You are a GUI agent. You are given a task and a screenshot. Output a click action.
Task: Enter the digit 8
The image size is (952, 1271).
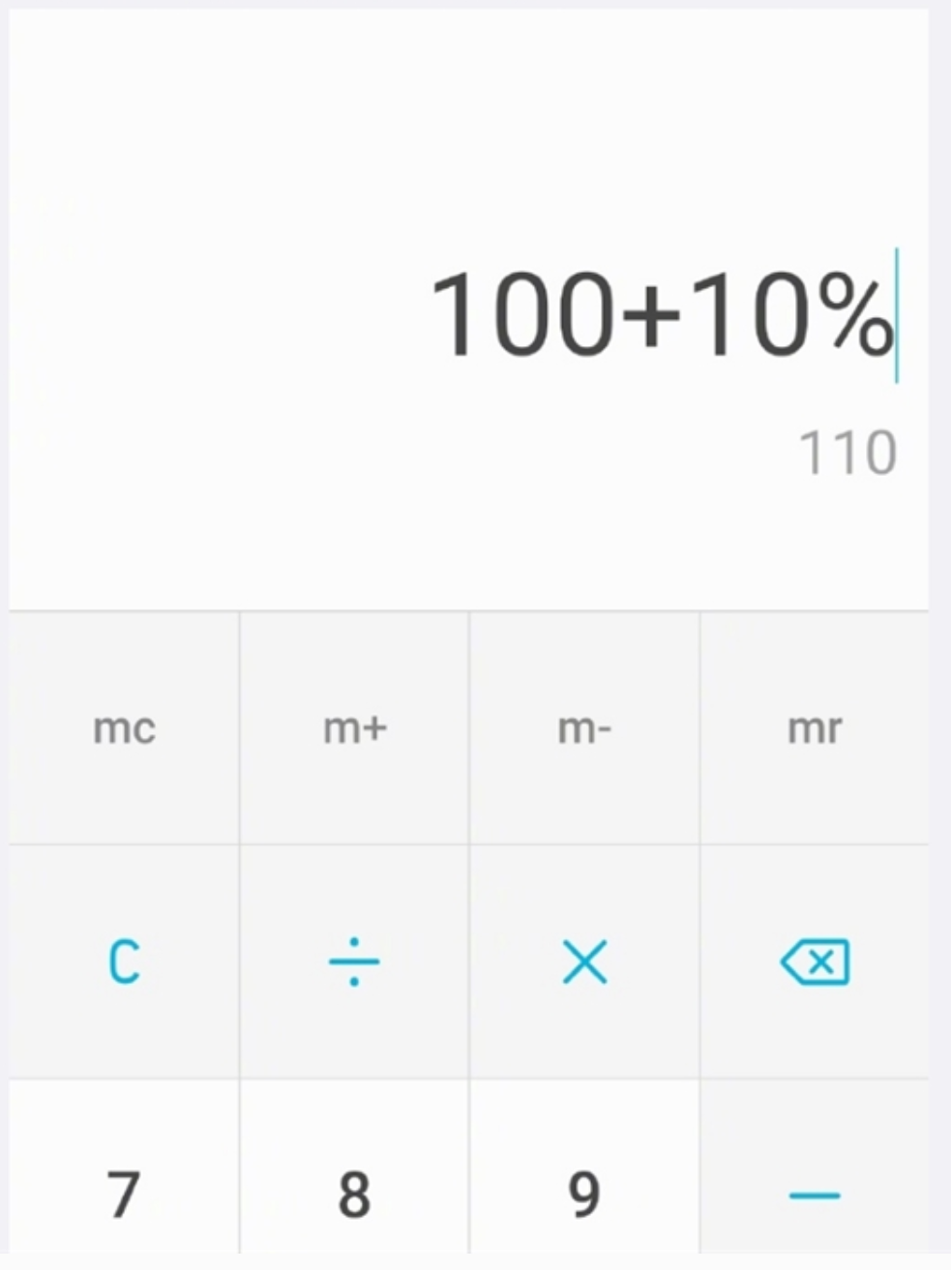click(354, 1194)
